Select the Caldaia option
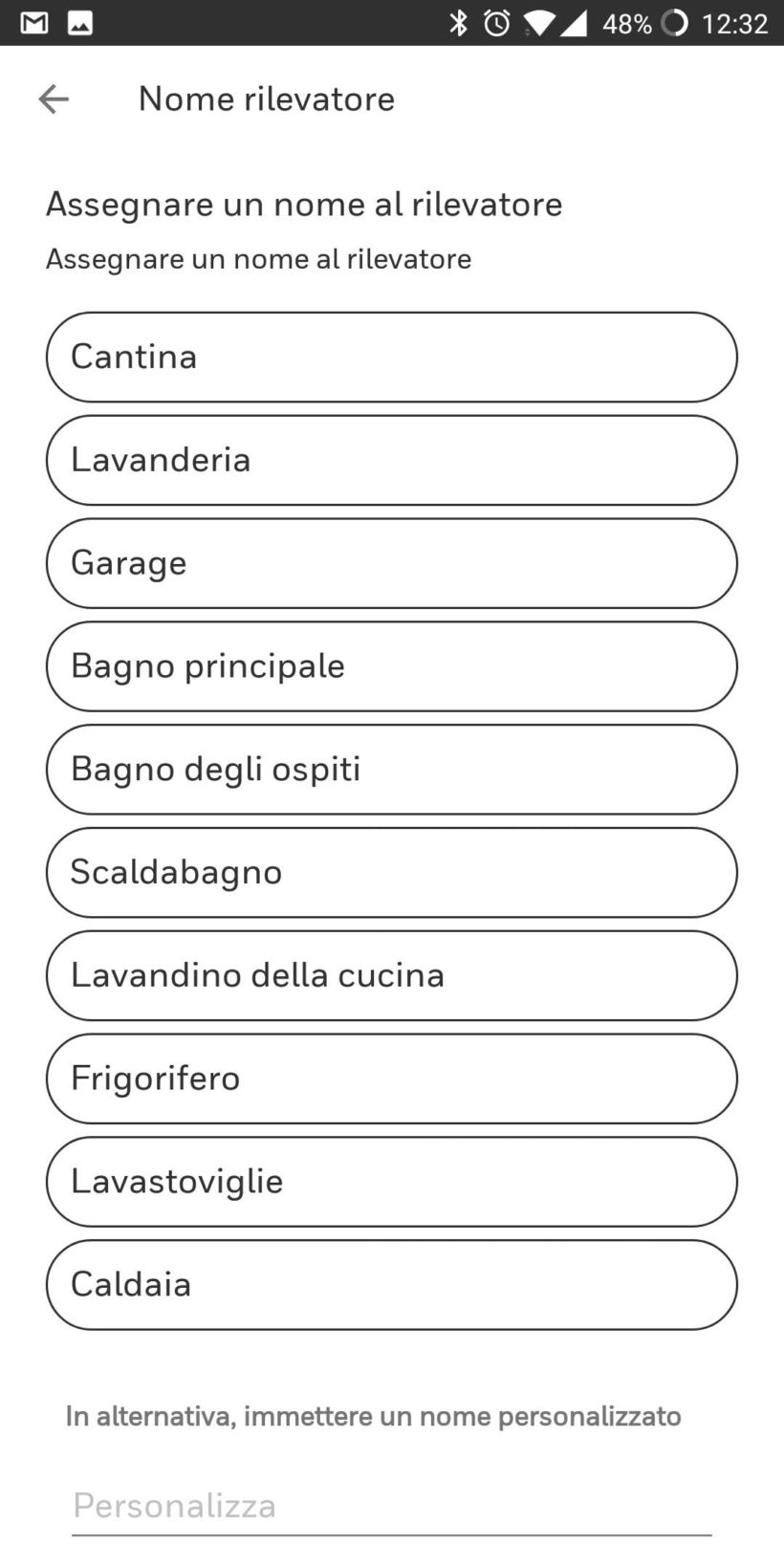 tap(391, 1285)
